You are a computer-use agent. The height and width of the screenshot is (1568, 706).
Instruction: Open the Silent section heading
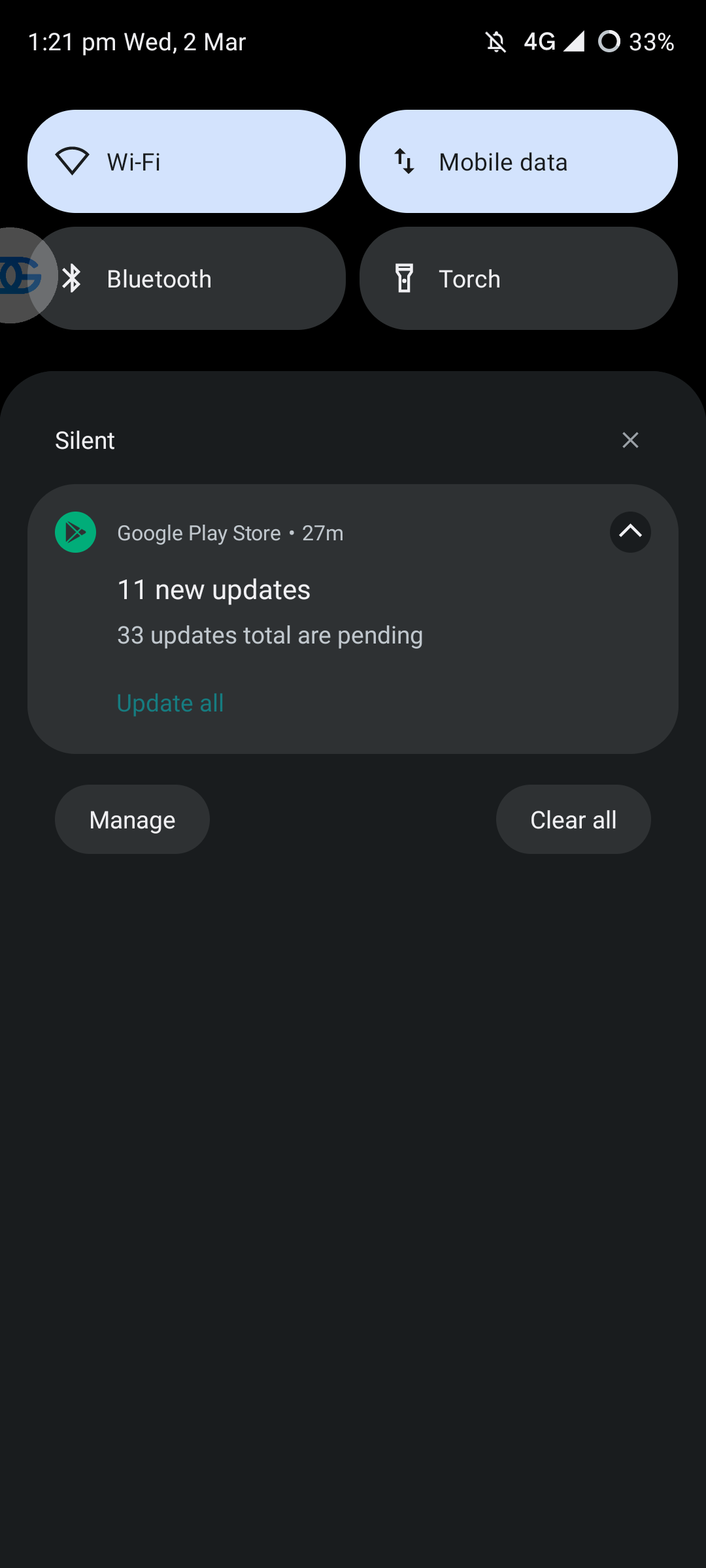[x=84, y=440]
